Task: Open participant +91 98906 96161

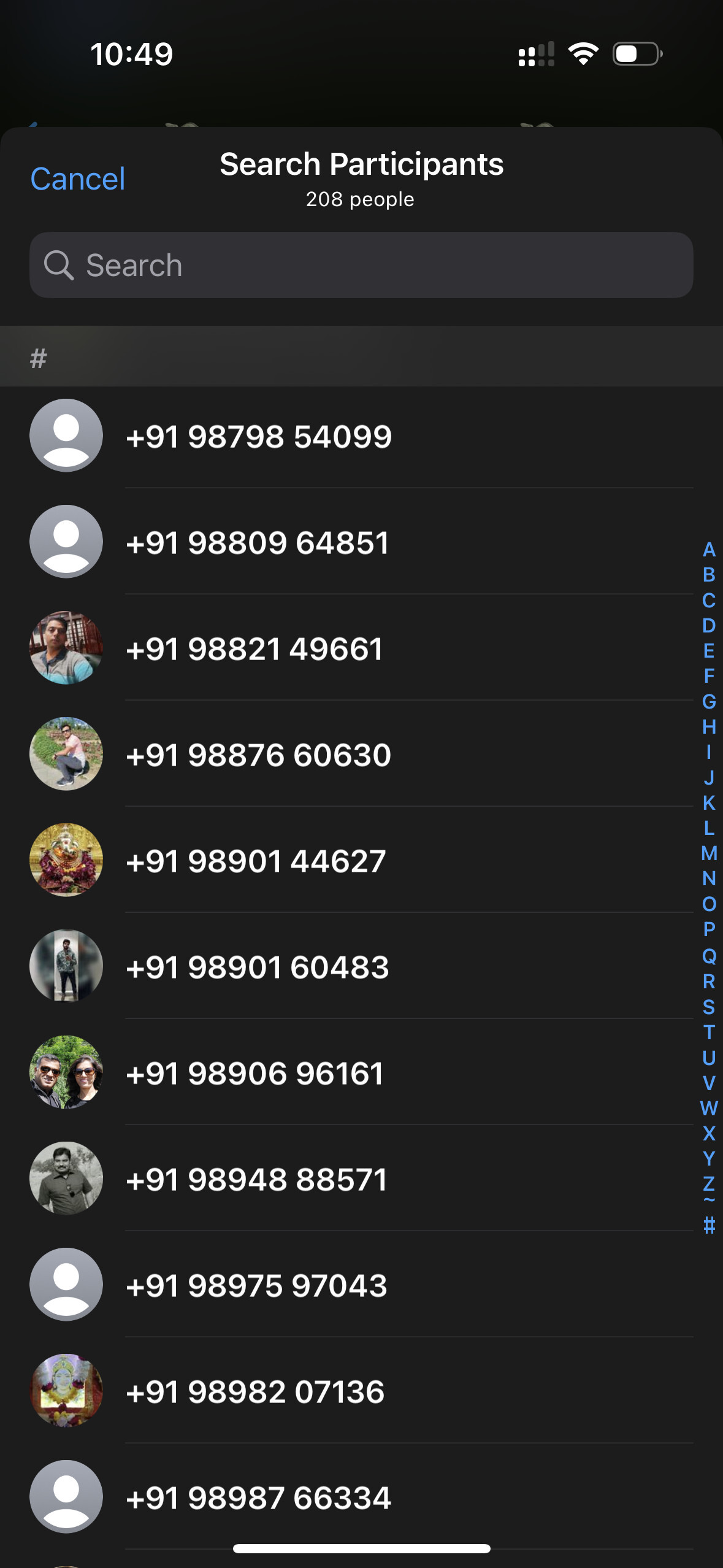Action: [254, 1074]
